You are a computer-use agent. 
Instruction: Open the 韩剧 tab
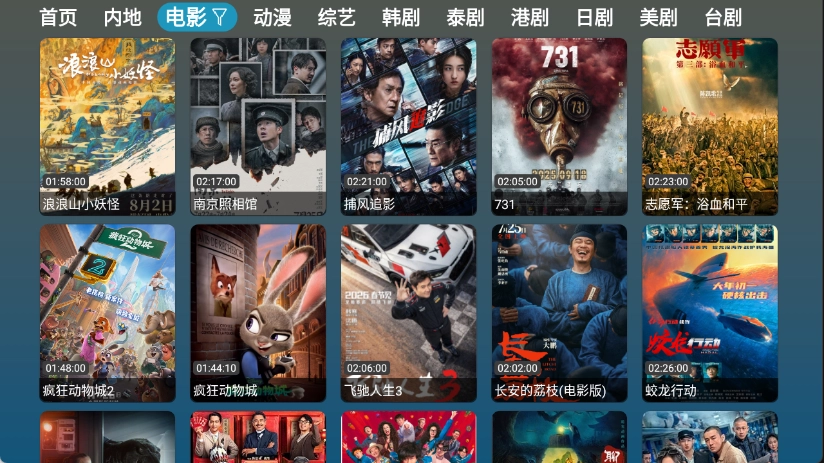click(401, 17)
